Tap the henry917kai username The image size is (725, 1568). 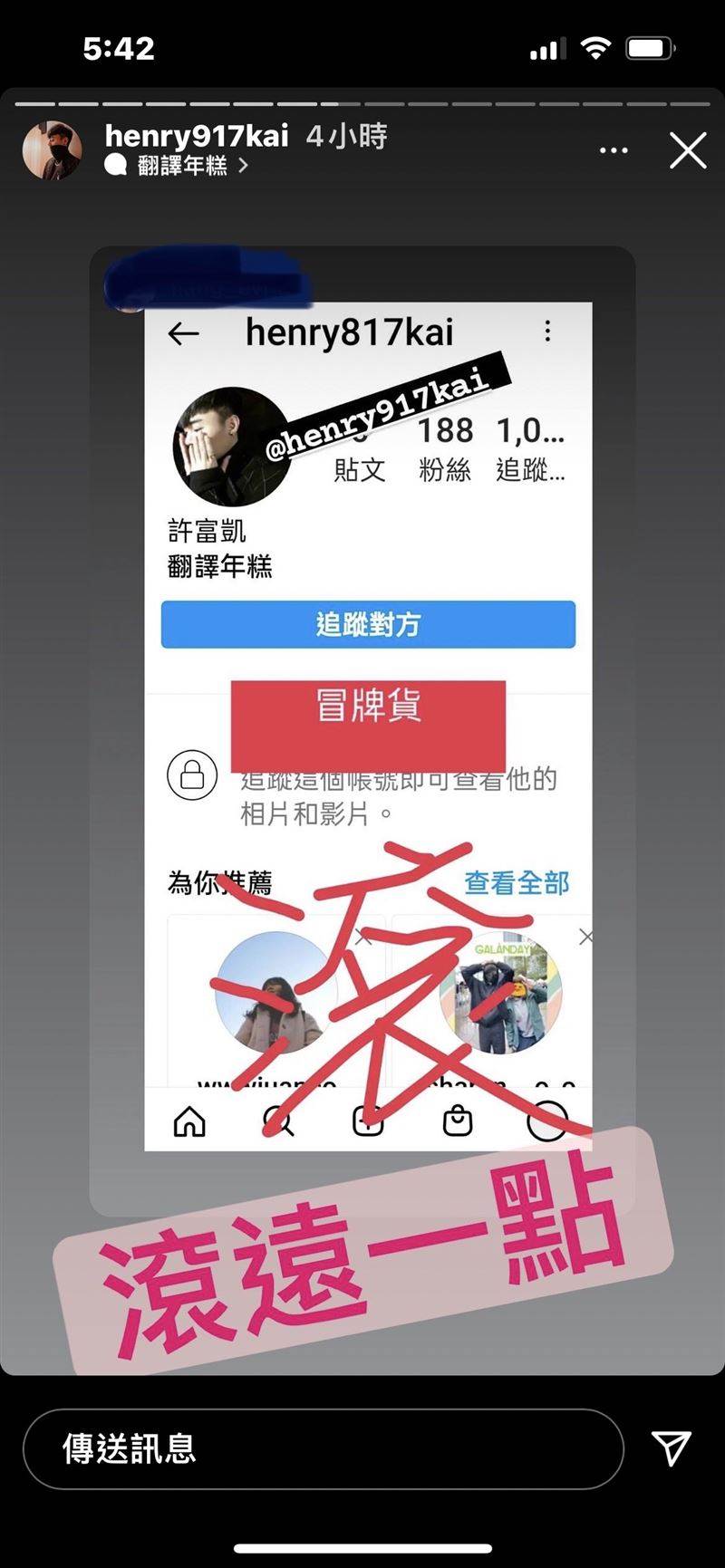click(197, 137)
